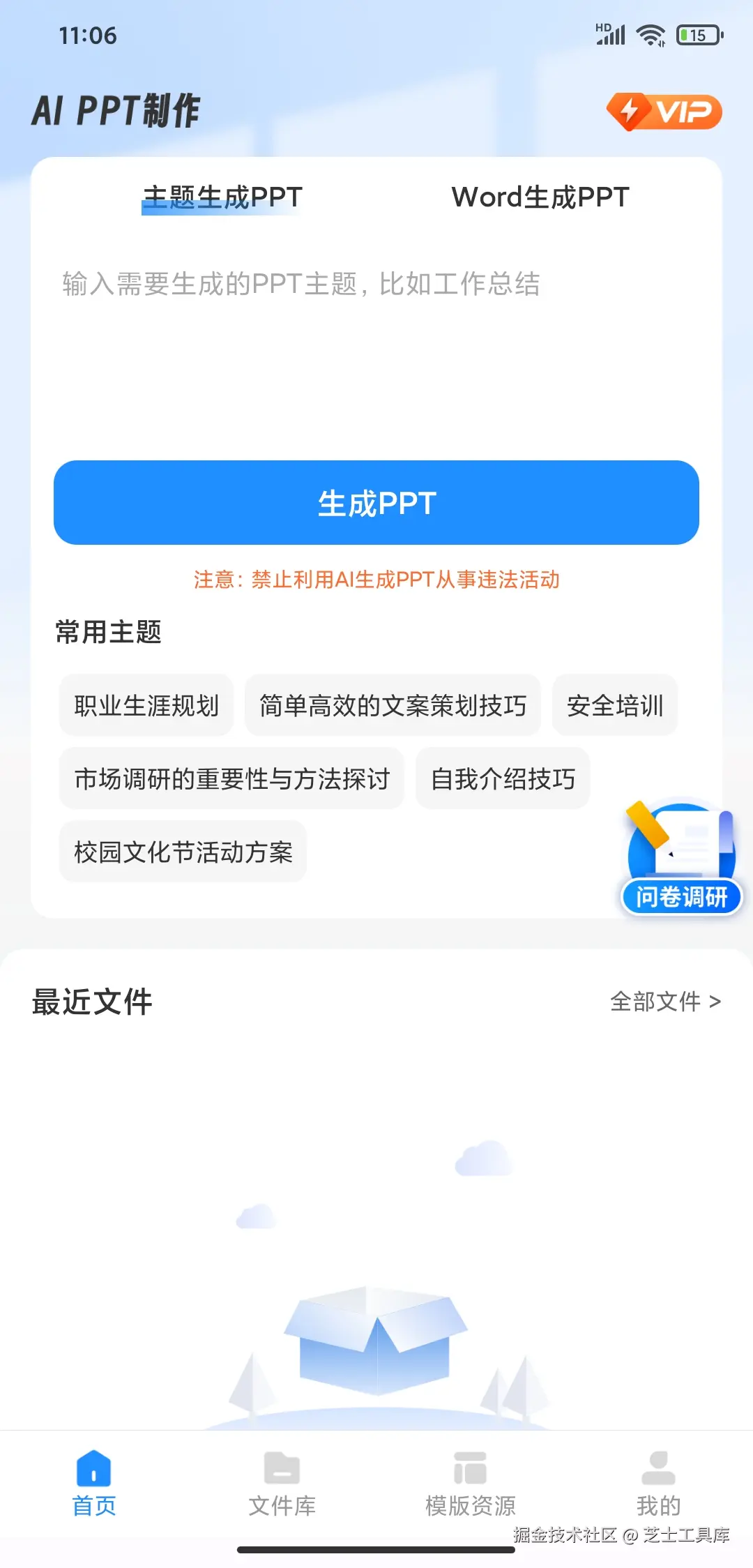Select the 职业生涯规划 topic chip
This screenshot has height=1568, width=753.
click(146, 705)
